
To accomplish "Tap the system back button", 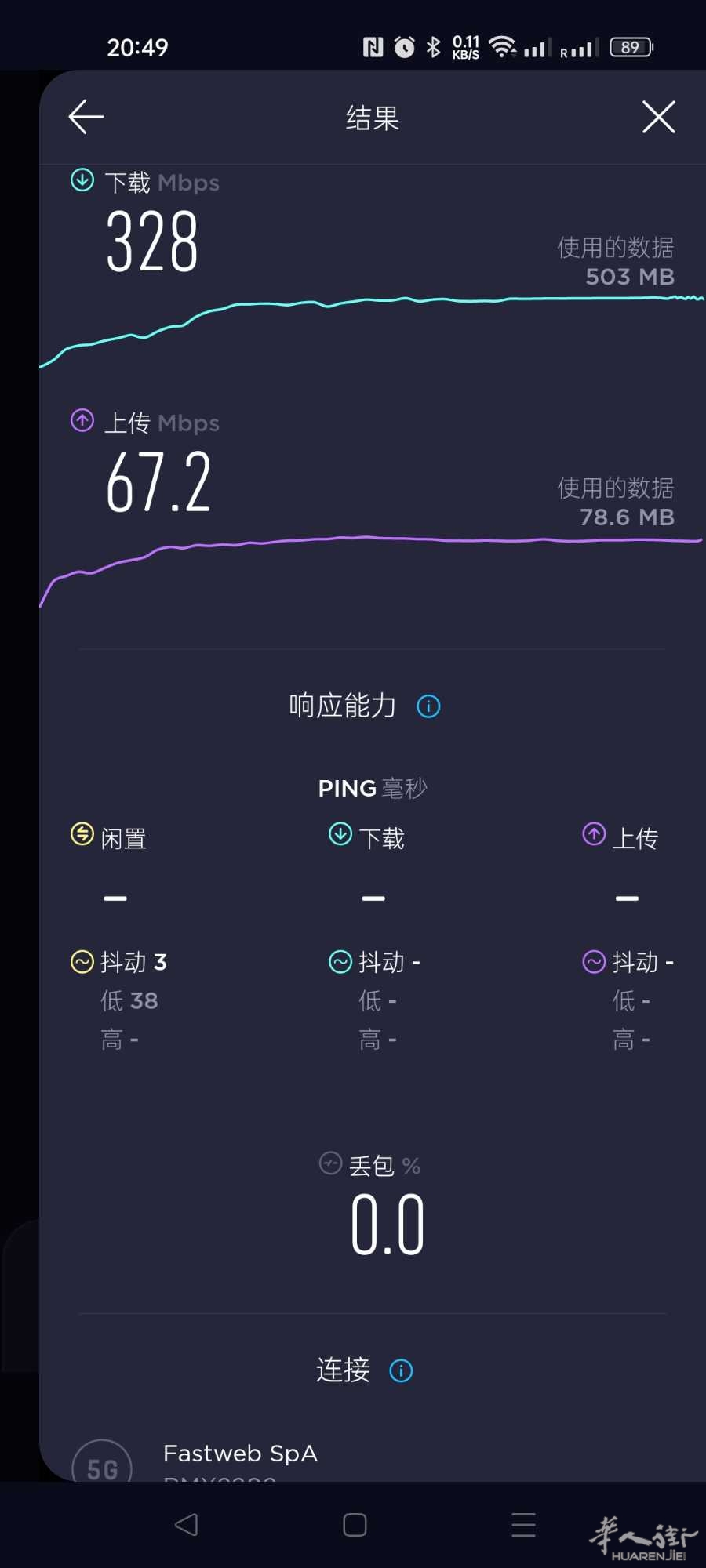I will pyautogui.click(x=186, y=1525).
